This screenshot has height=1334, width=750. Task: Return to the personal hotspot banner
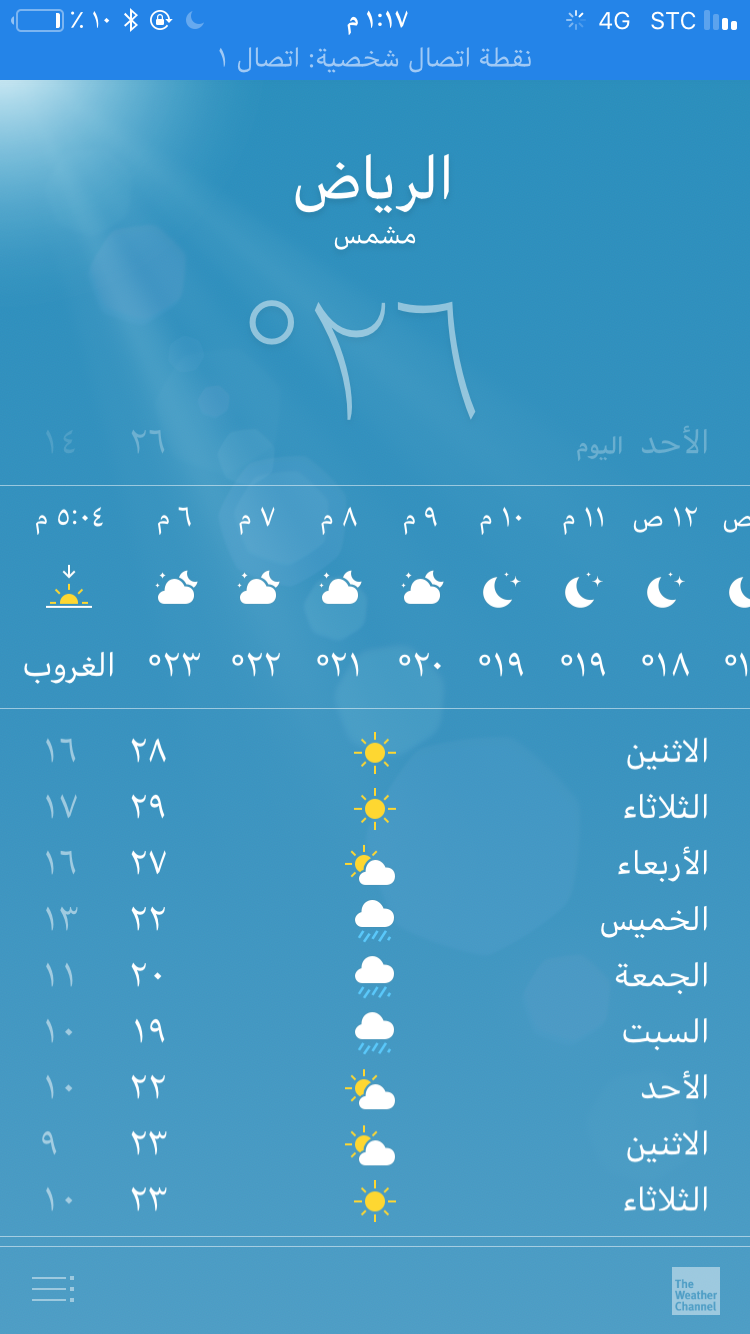pos(375,58)
